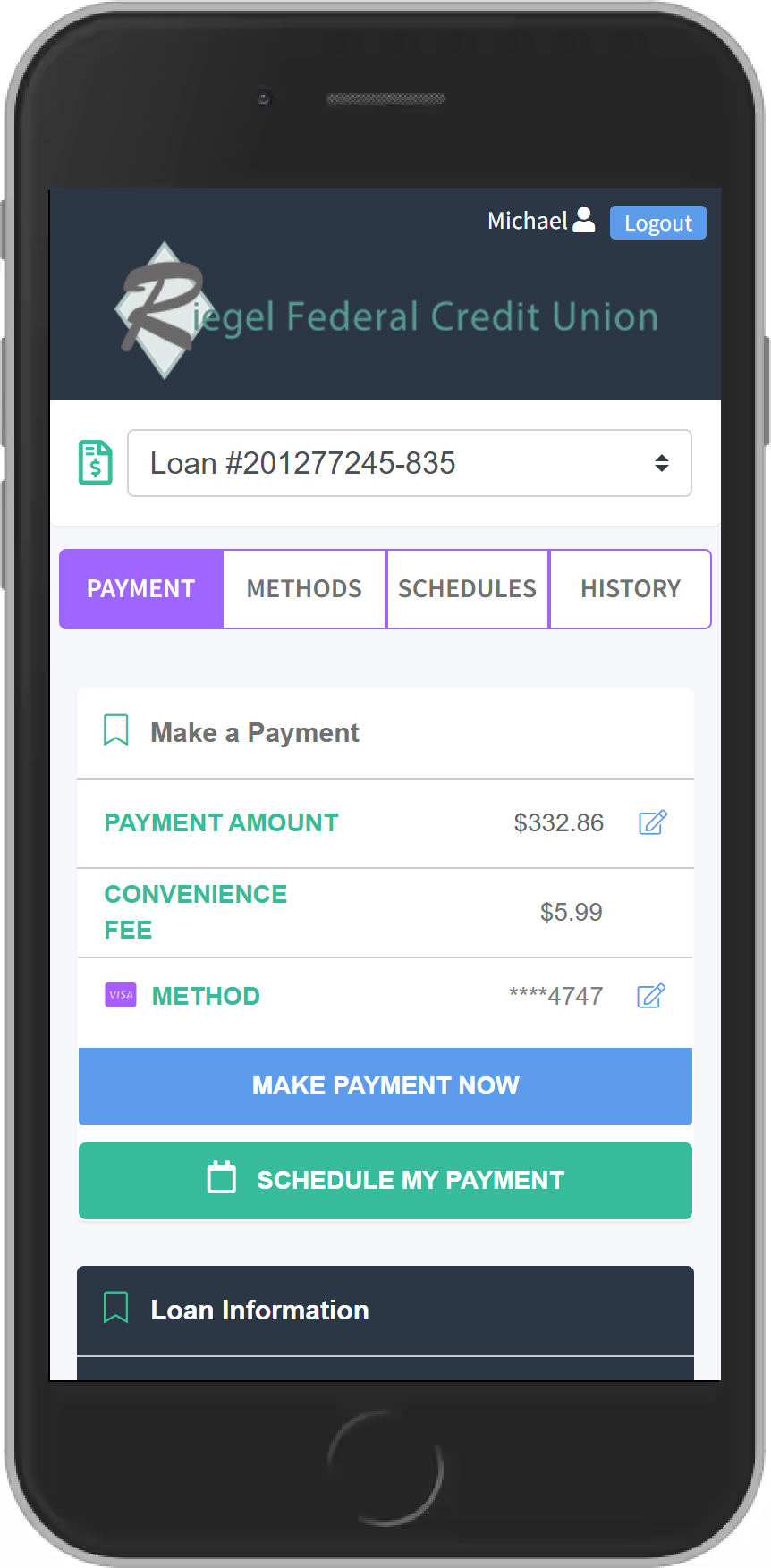The image size is (771, 1568).
Task: Edit the payment amount $332.86
Action: point(652,822)
